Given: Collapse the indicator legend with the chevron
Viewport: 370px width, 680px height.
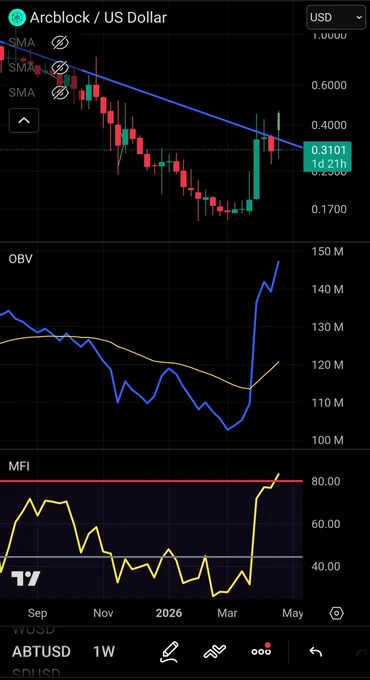Looking at the screenshot, I should point(24,121).
